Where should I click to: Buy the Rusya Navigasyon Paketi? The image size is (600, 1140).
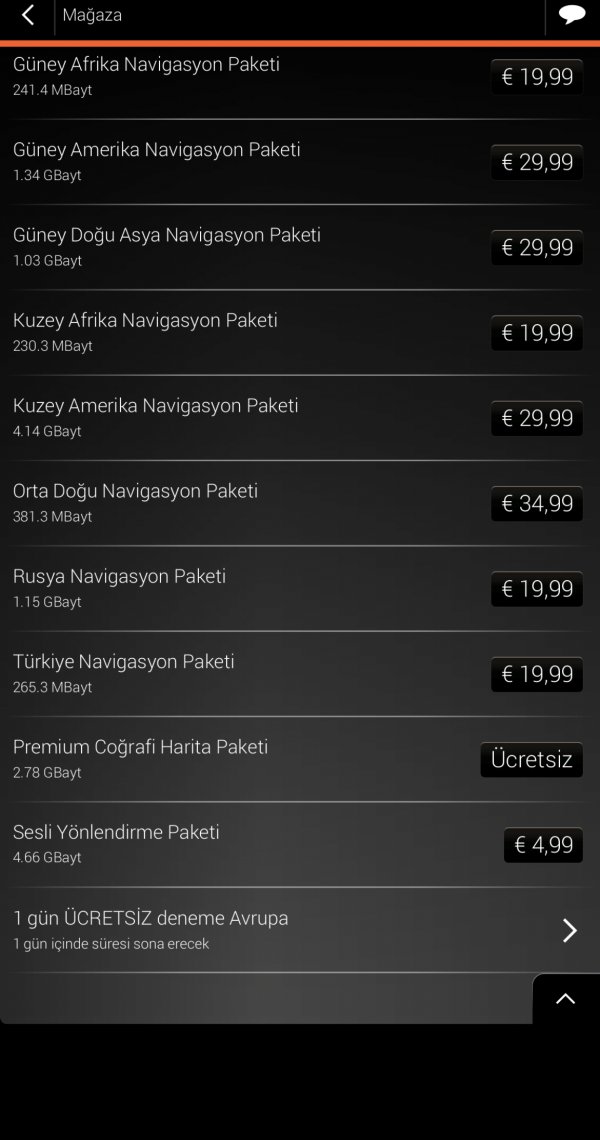pos(537,589)
